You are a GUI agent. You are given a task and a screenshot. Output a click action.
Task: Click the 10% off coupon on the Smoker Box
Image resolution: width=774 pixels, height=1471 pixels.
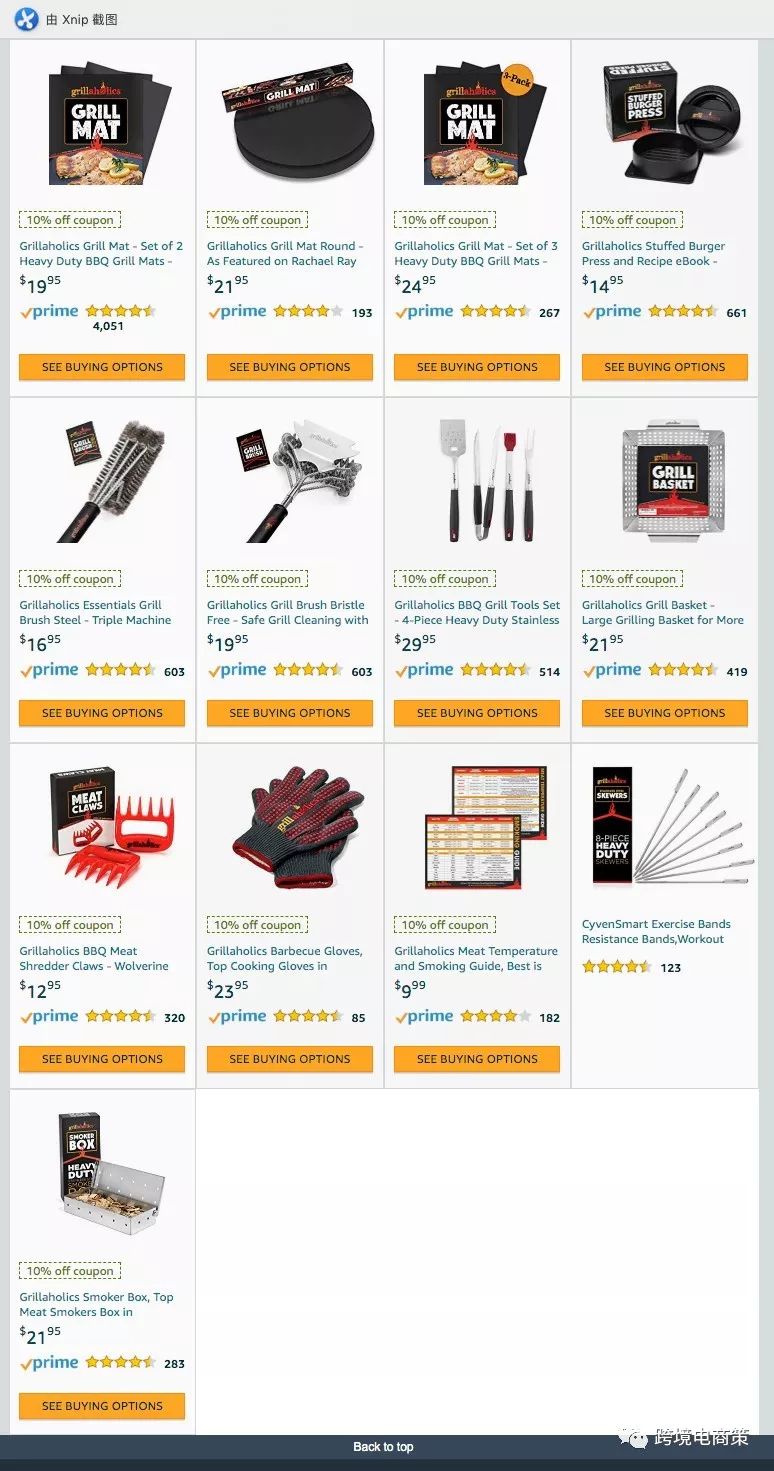(x=69, y=1270)
